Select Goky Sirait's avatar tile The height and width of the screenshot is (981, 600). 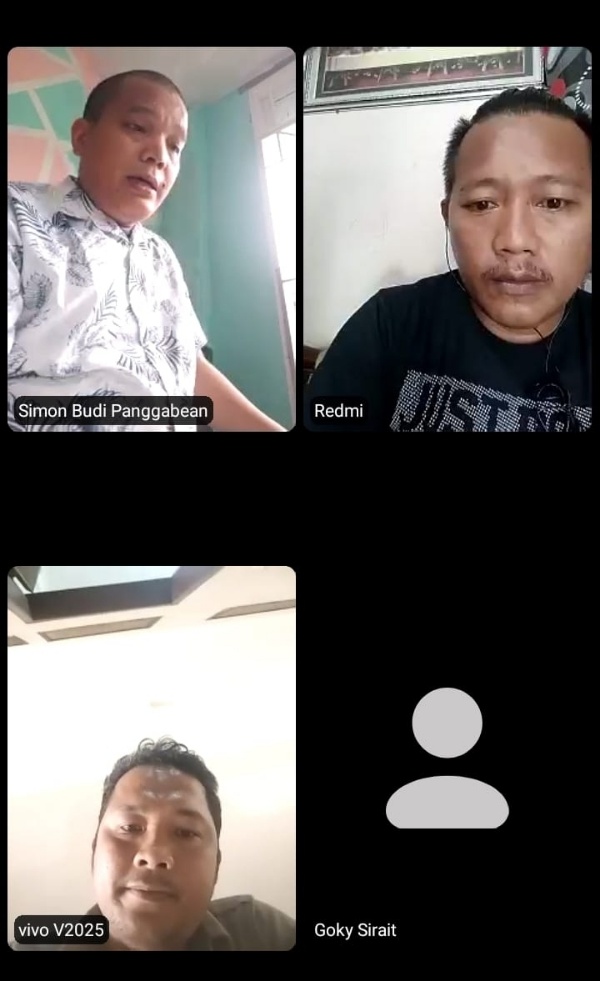[447, 757]
